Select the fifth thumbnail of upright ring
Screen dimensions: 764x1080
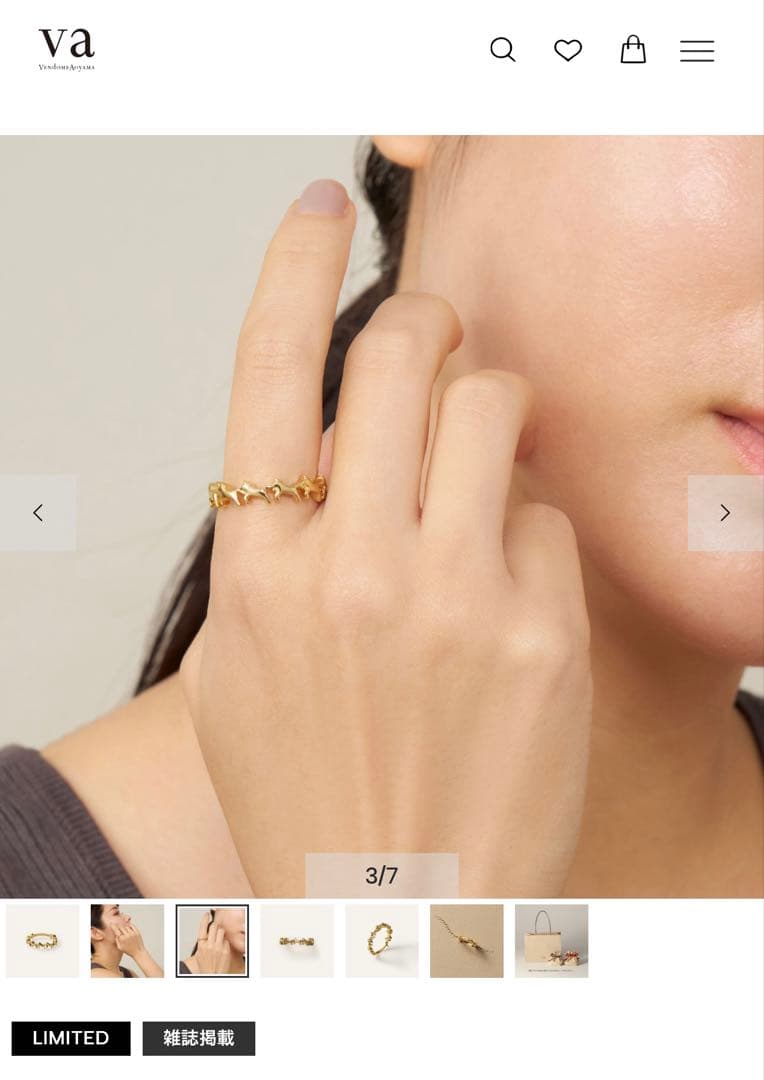382,941
